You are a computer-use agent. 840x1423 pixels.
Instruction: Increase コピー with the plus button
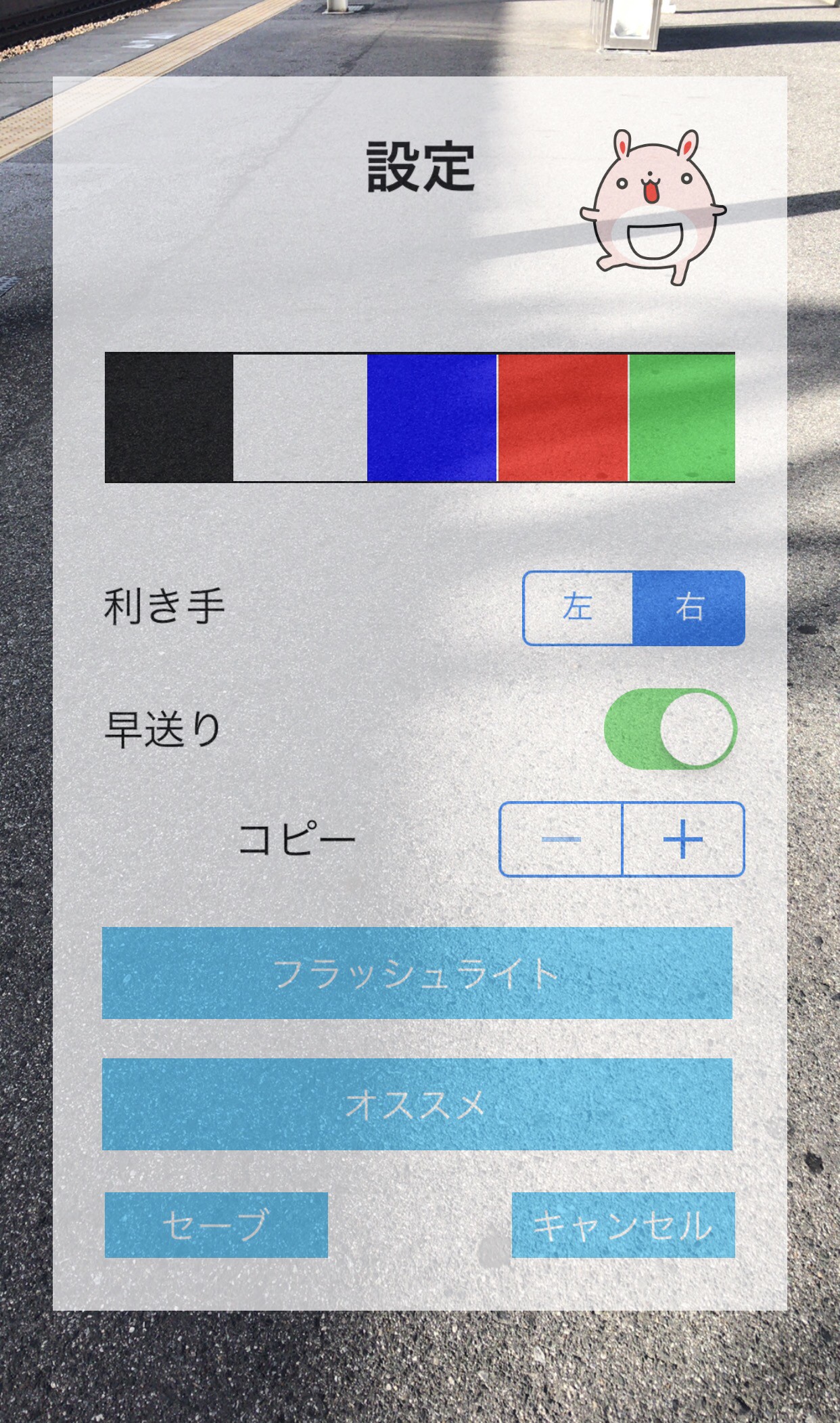(x=683, y=839)
